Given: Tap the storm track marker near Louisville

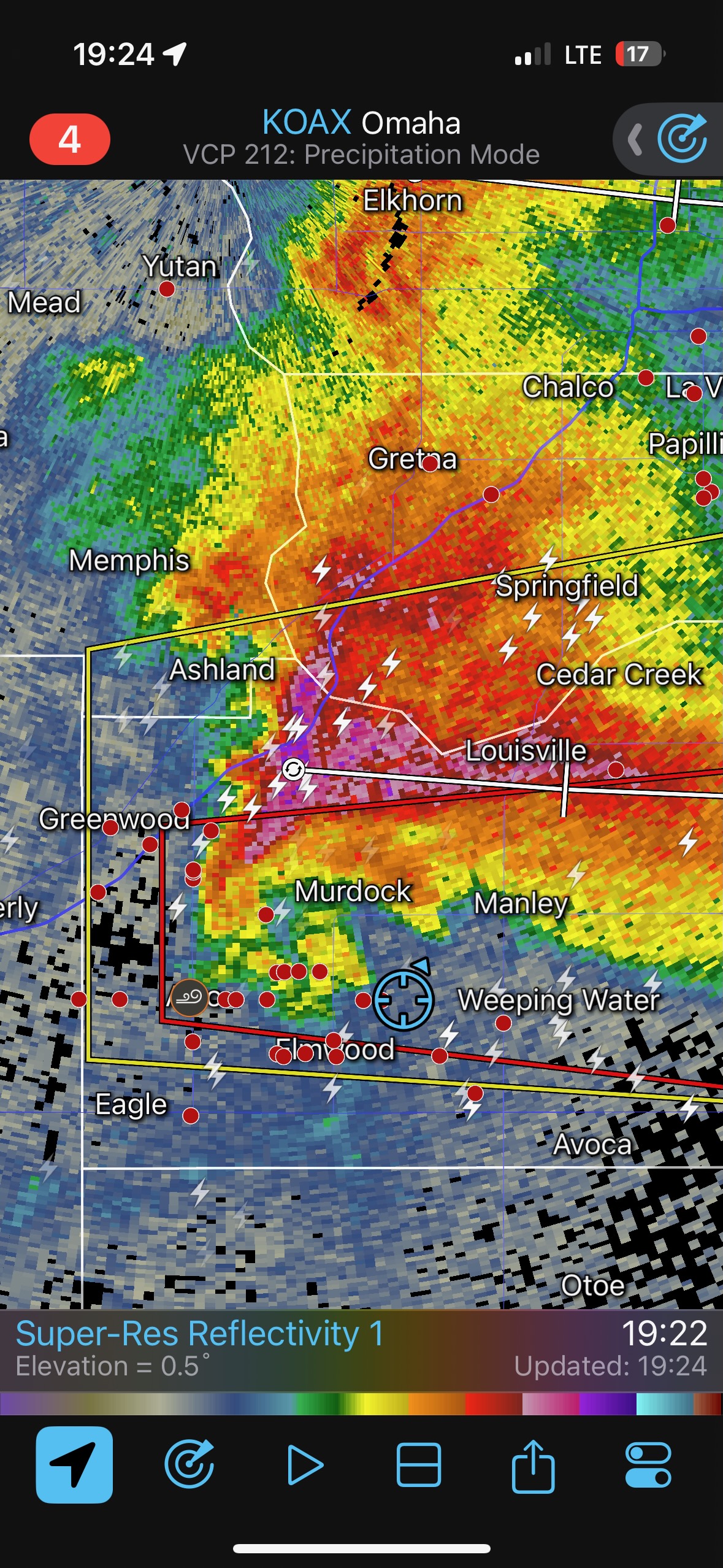Looking at the screenshot, I should (x=293, y=769).
